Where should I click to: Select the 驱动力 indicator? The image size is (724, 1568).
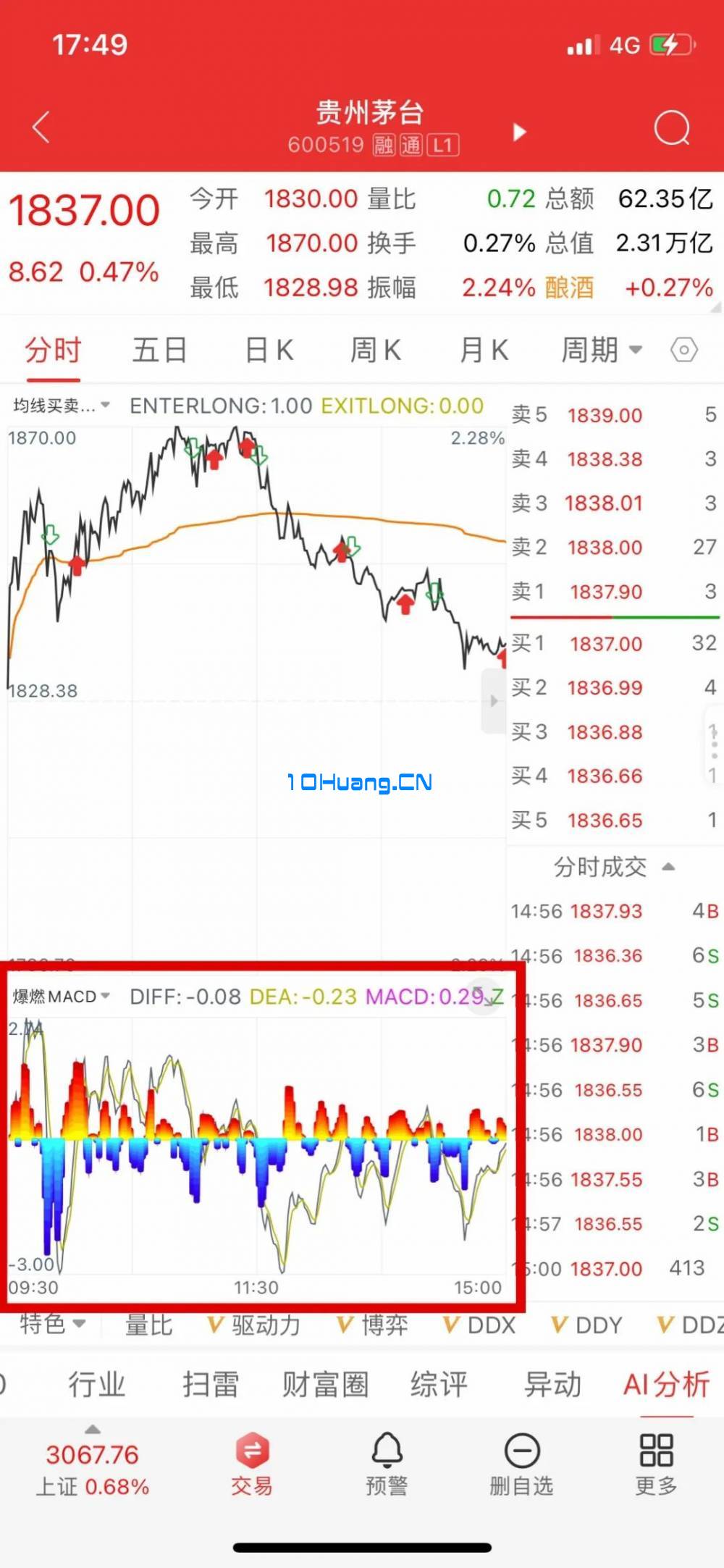click(x=253, y=1325)
